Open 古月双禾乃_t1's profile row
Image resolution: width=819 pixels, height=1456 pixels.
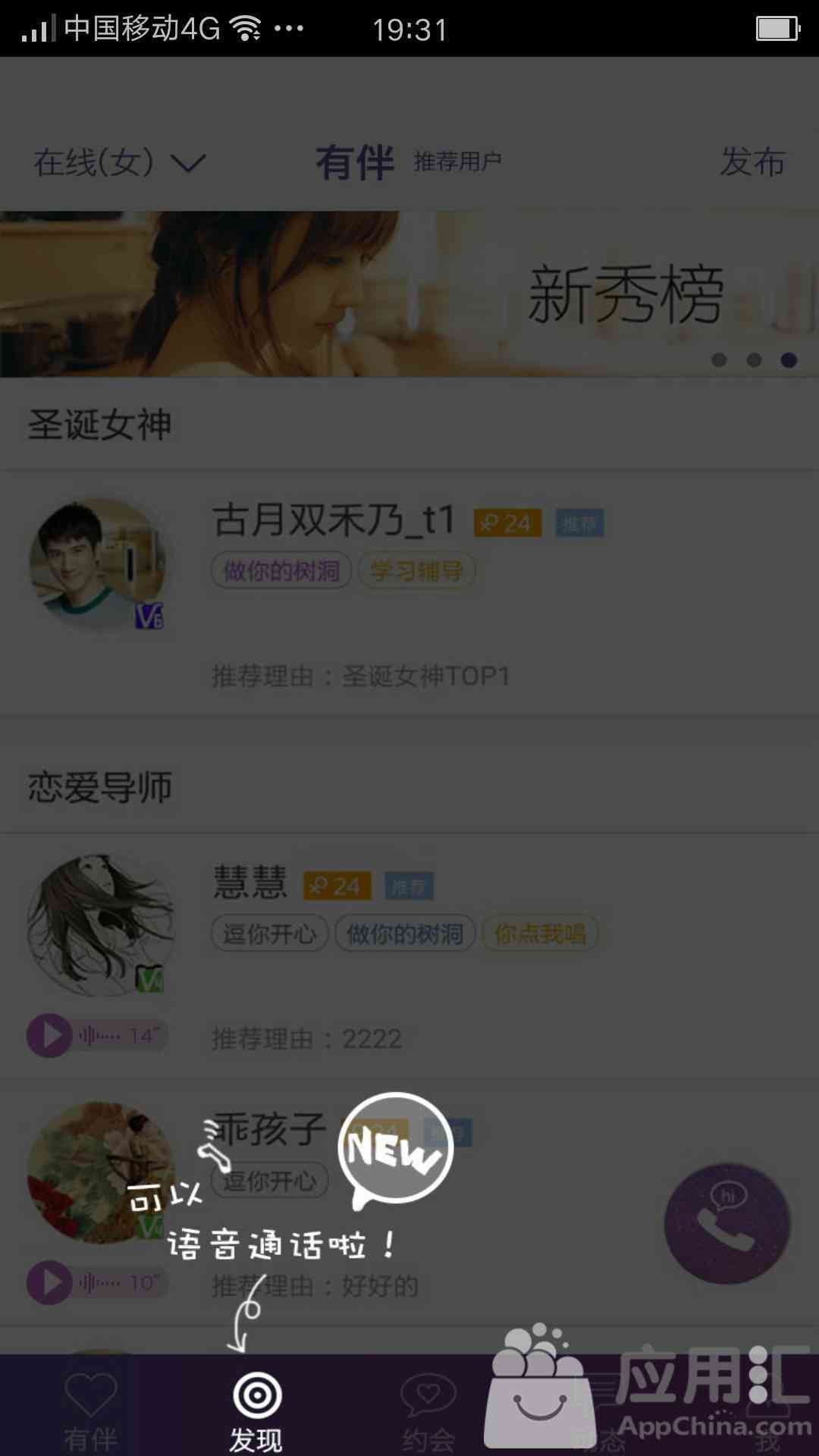coord(409,591)
